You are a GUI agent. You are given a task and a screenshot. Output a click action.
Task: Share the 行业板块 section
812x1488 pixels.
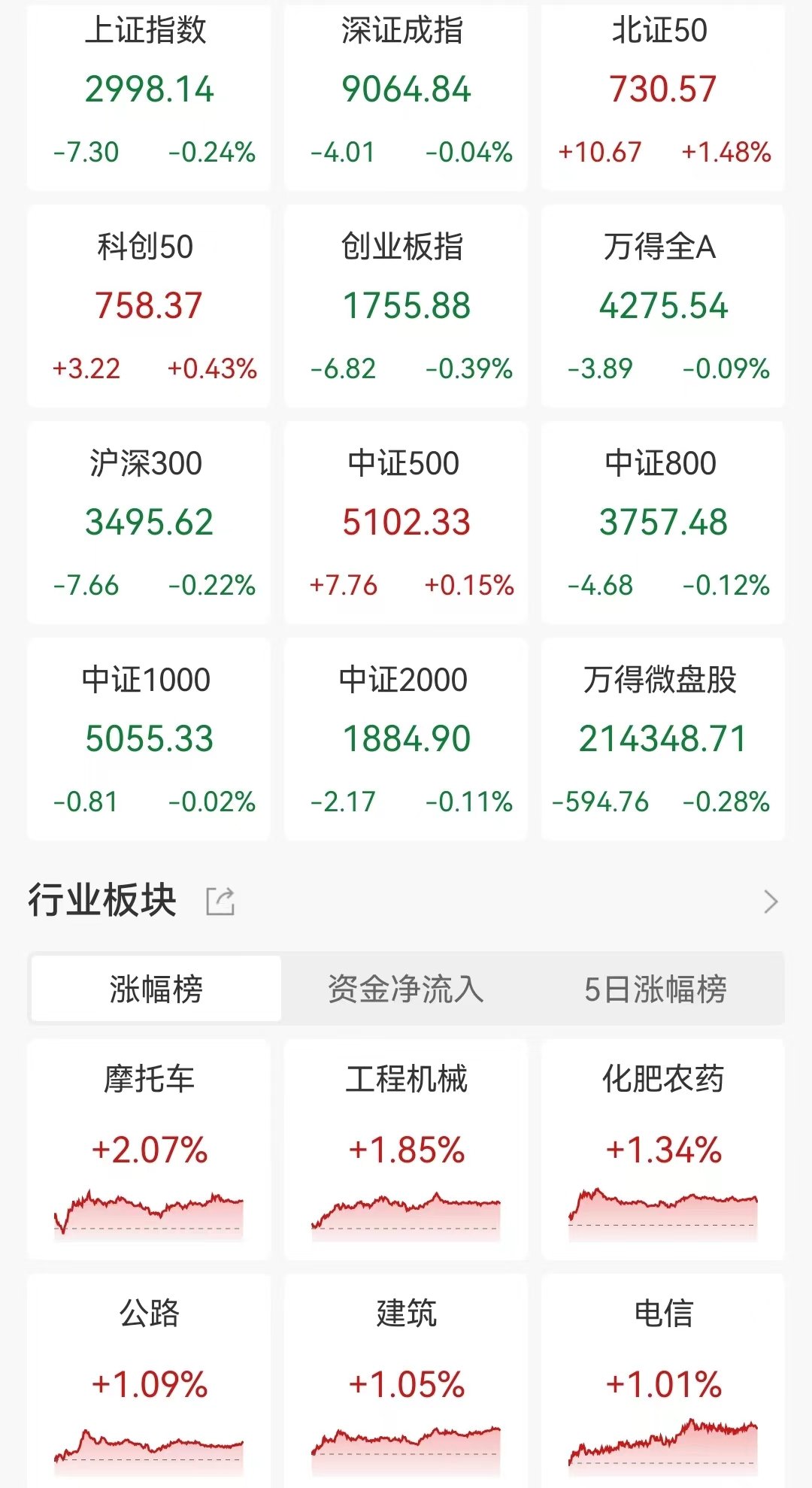[x=220, y=901]
